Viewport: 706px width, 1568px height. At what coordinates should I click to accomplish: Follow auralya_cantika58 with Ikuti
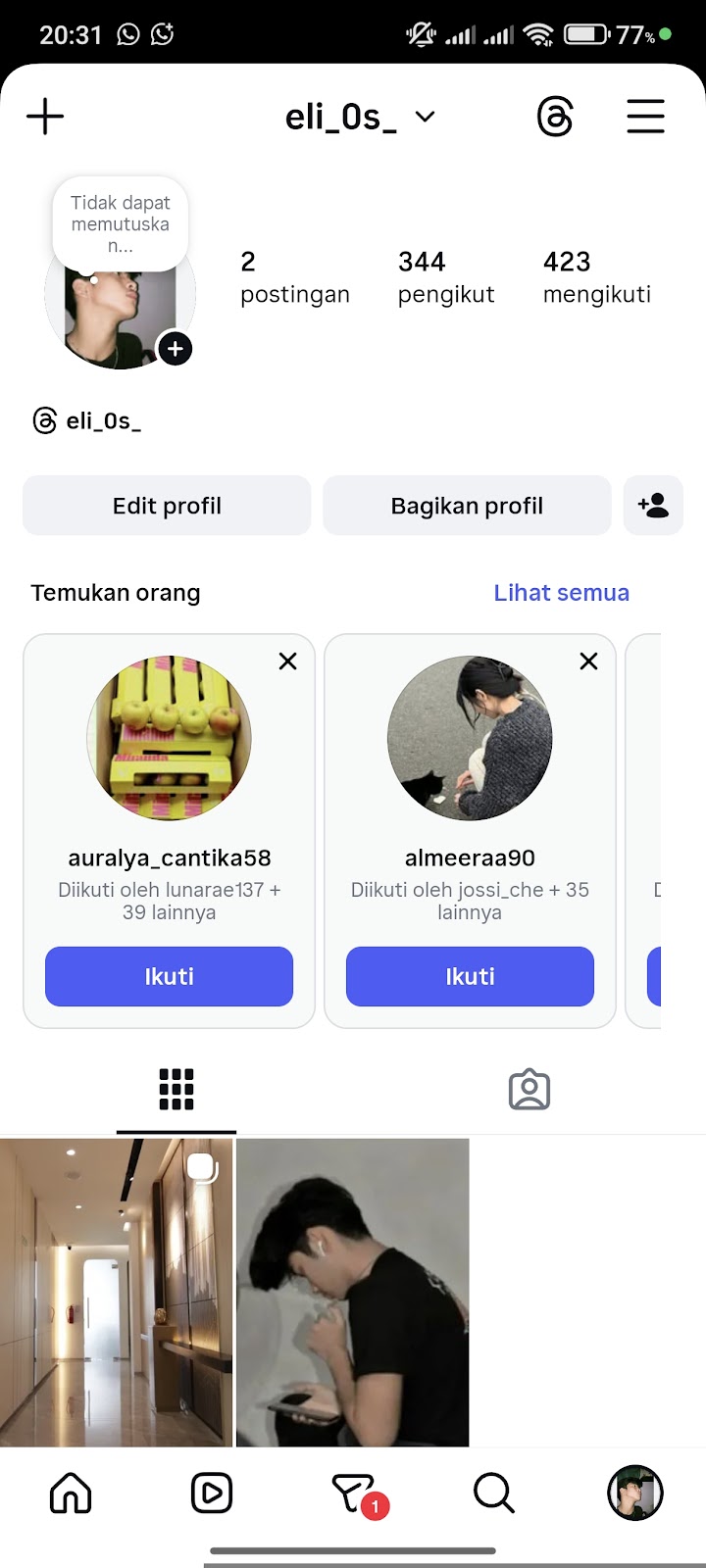coord(169,976)
